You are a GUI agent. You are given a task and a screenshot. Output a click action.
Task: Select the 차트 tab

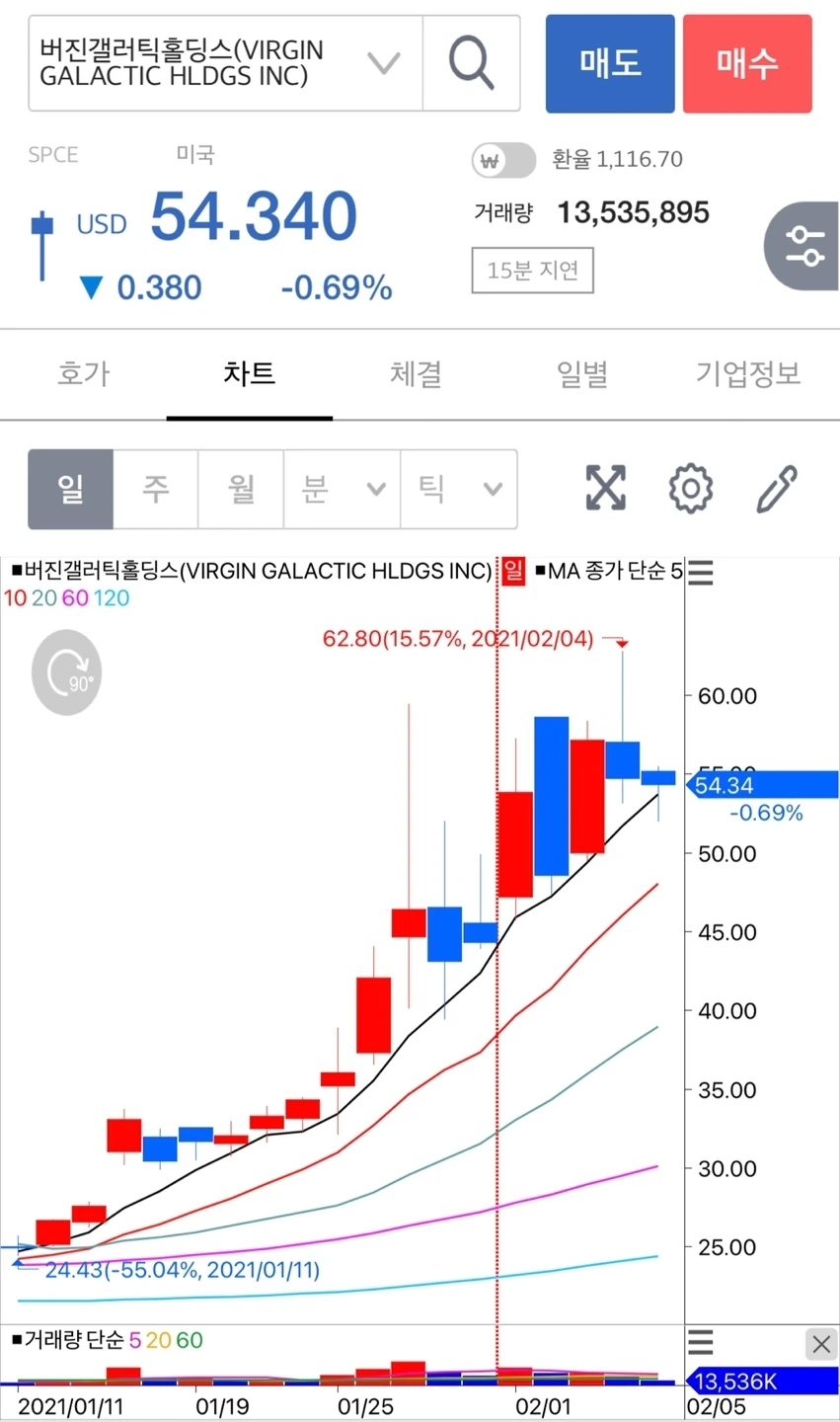[x=249, y=373]
